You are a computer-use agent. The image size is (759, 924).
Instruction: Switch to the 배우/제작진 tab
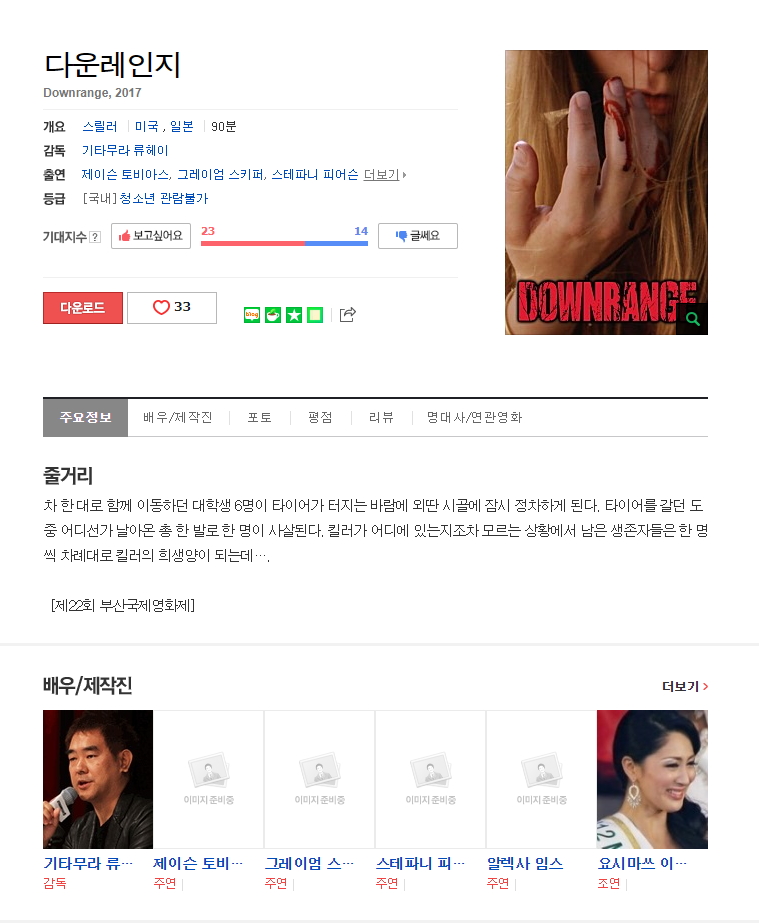[178, 418]
